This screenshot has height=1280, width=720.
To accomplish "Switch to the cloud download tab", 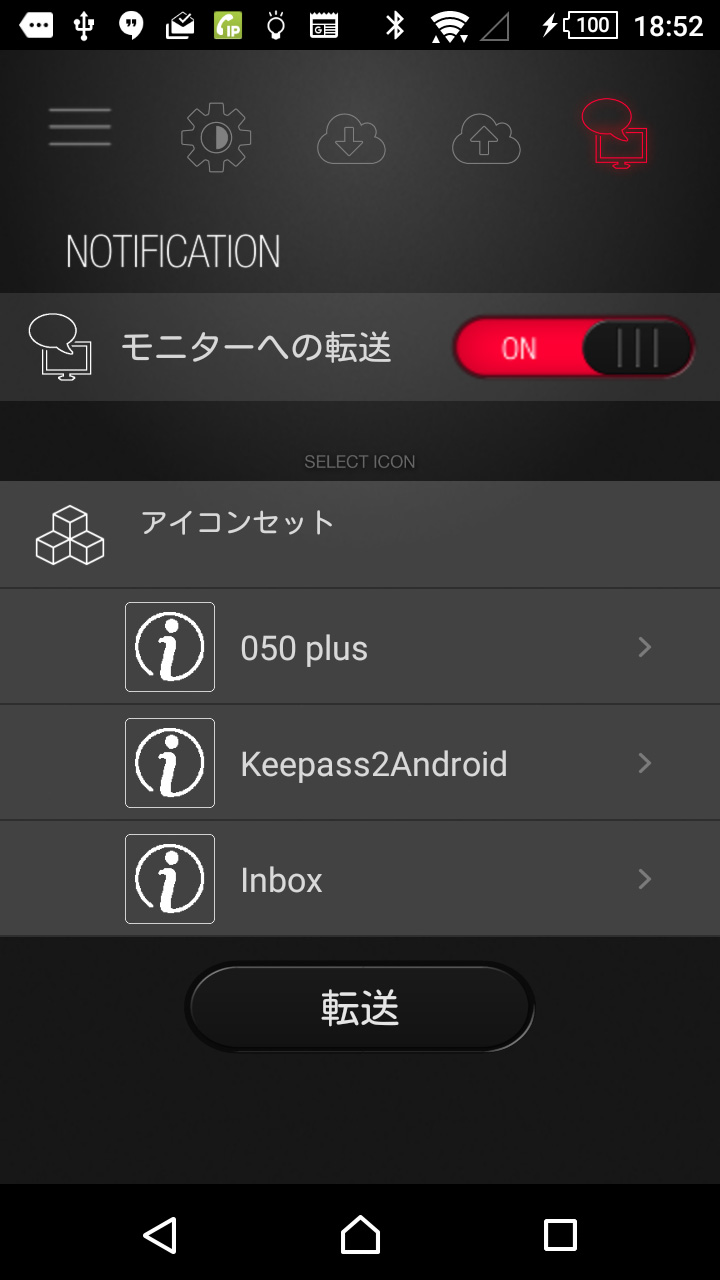I will [351, 139].
